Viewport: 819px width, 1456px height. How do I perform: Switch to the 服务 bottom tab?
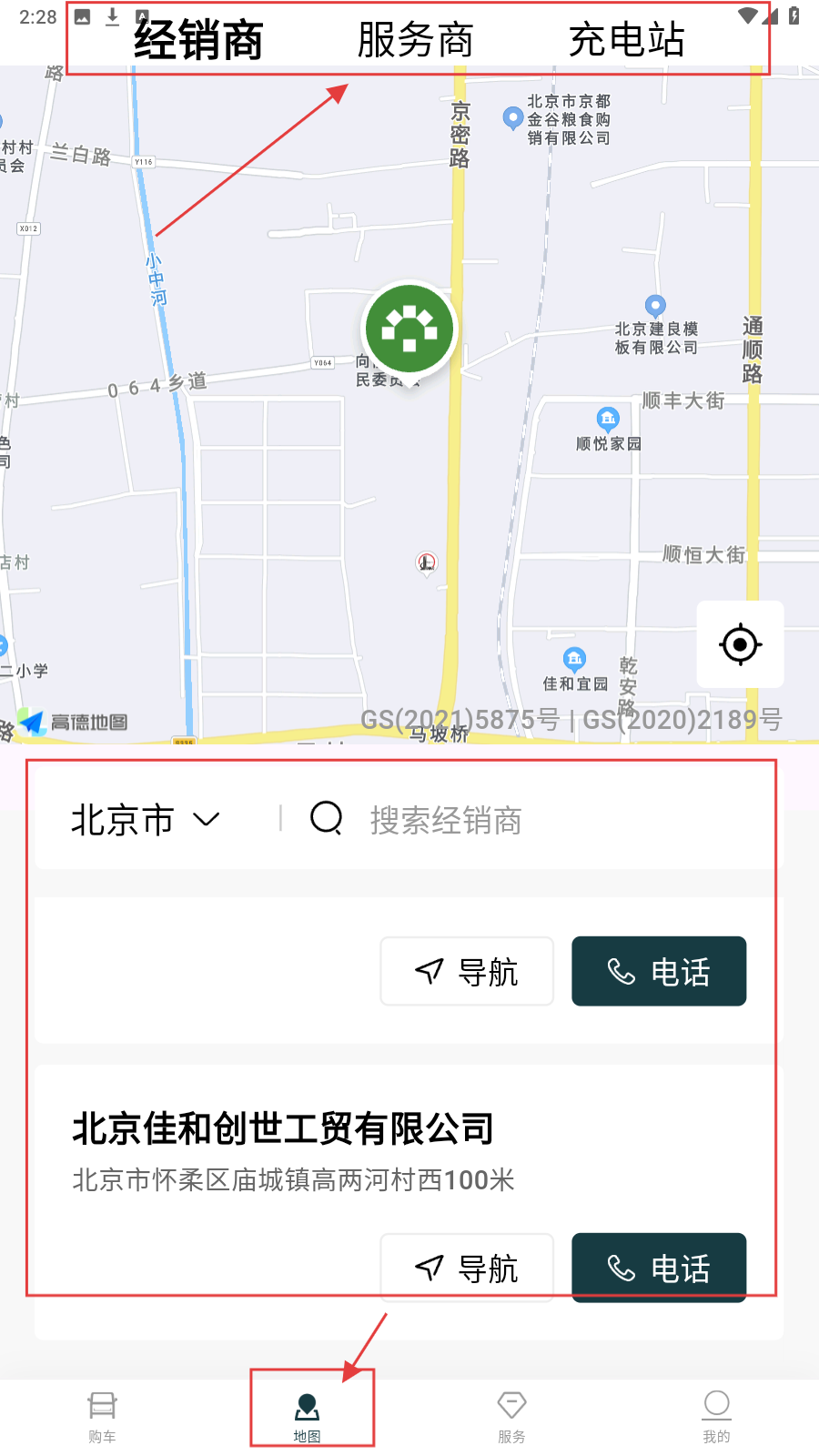click(x=511, y=1417)
